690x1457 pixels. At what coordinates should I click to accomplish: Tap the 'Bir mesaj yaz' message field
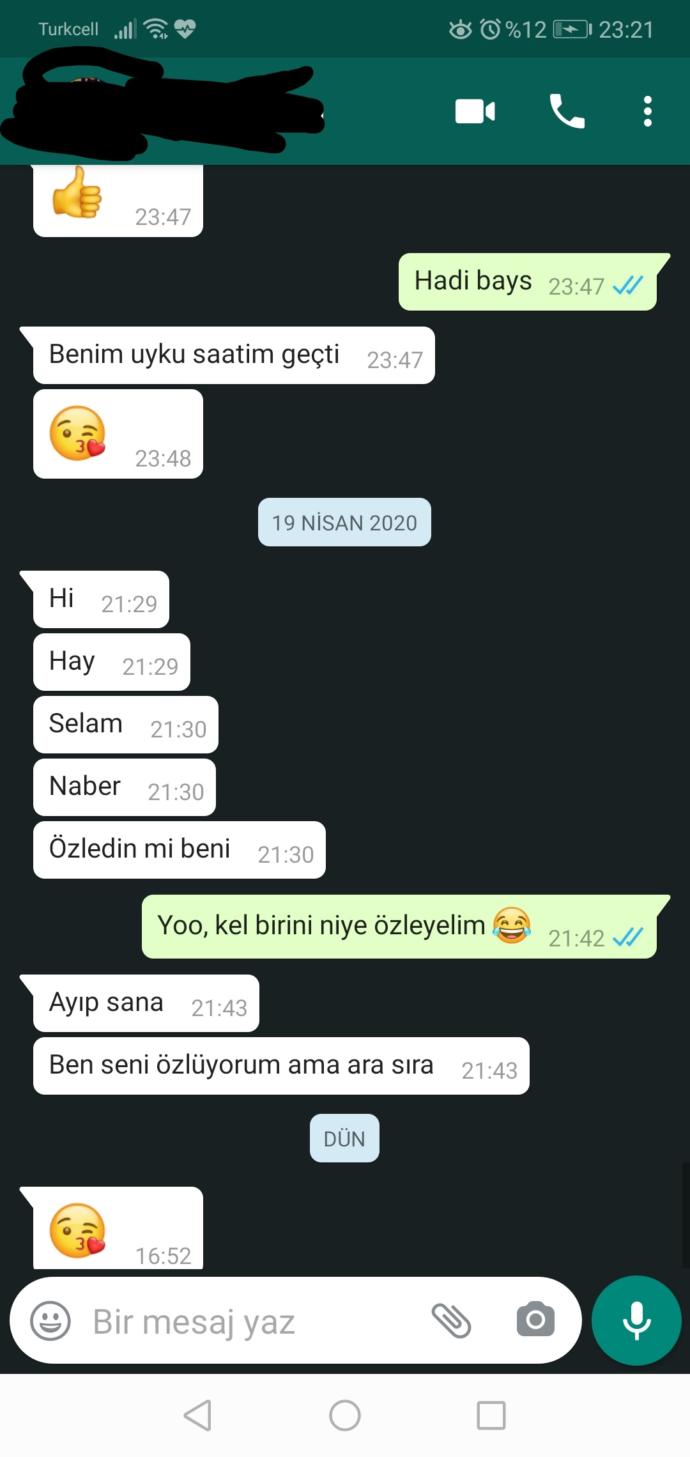tap(240, 1321)
